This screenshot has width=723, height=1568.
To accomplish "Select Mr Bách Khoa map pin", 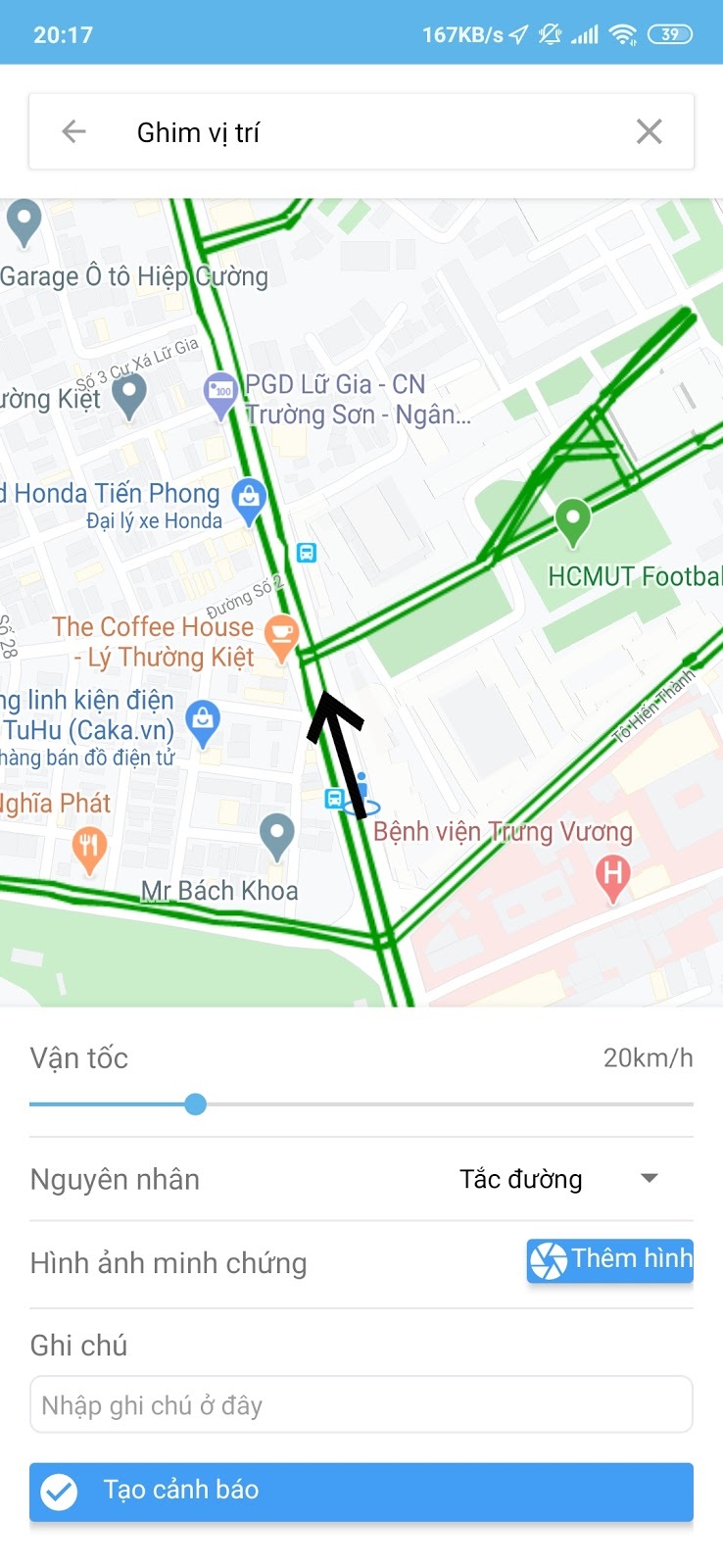I will coord(277,834).
